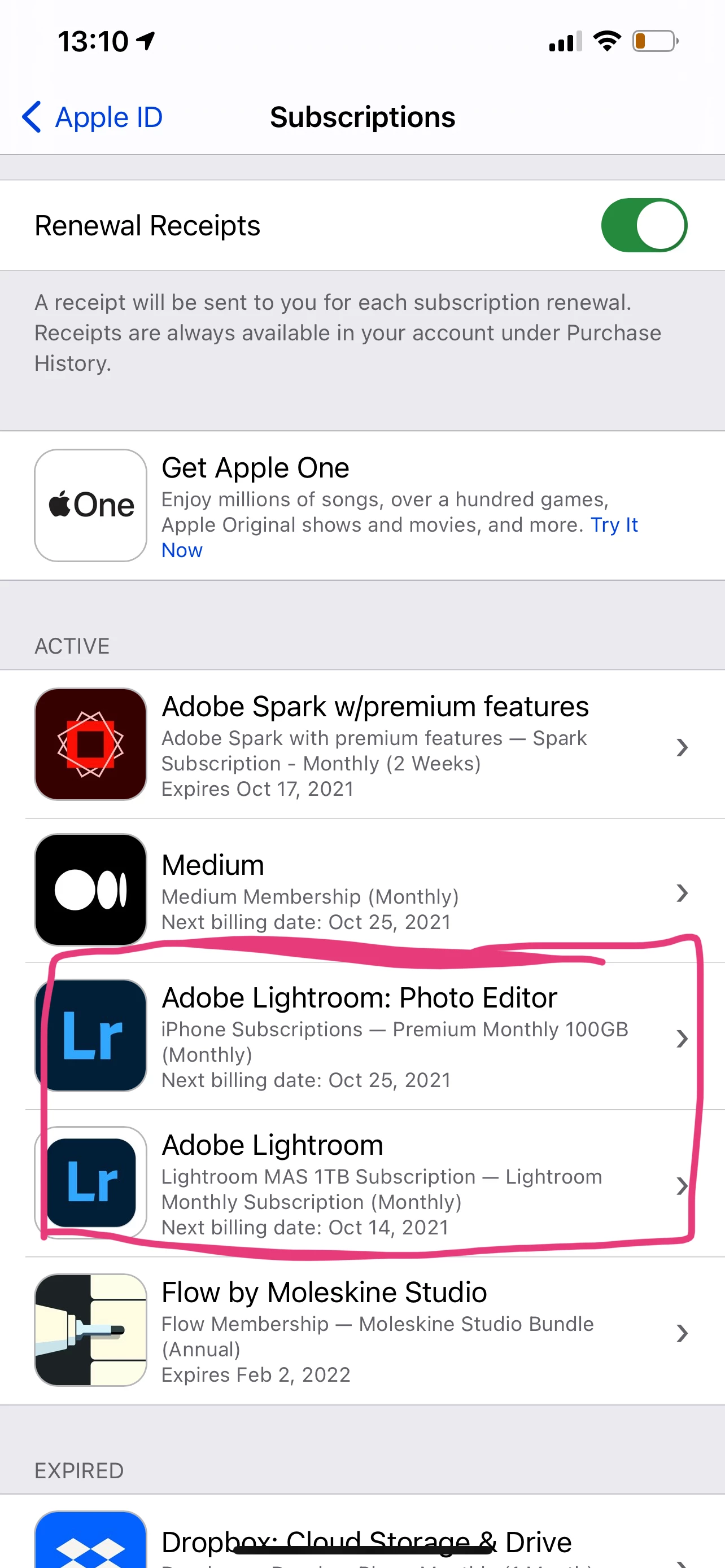The width and height of the screenshot is (725, 1568).
Task: Tap the Try It Now link
Action: 614,525
